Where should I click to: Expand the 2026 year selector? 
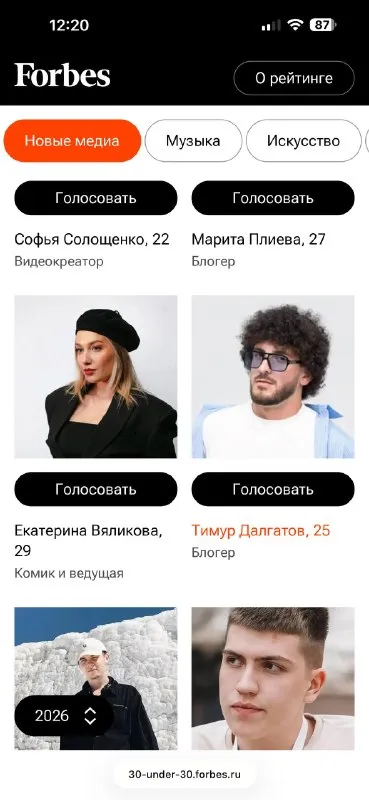[64, 716]
